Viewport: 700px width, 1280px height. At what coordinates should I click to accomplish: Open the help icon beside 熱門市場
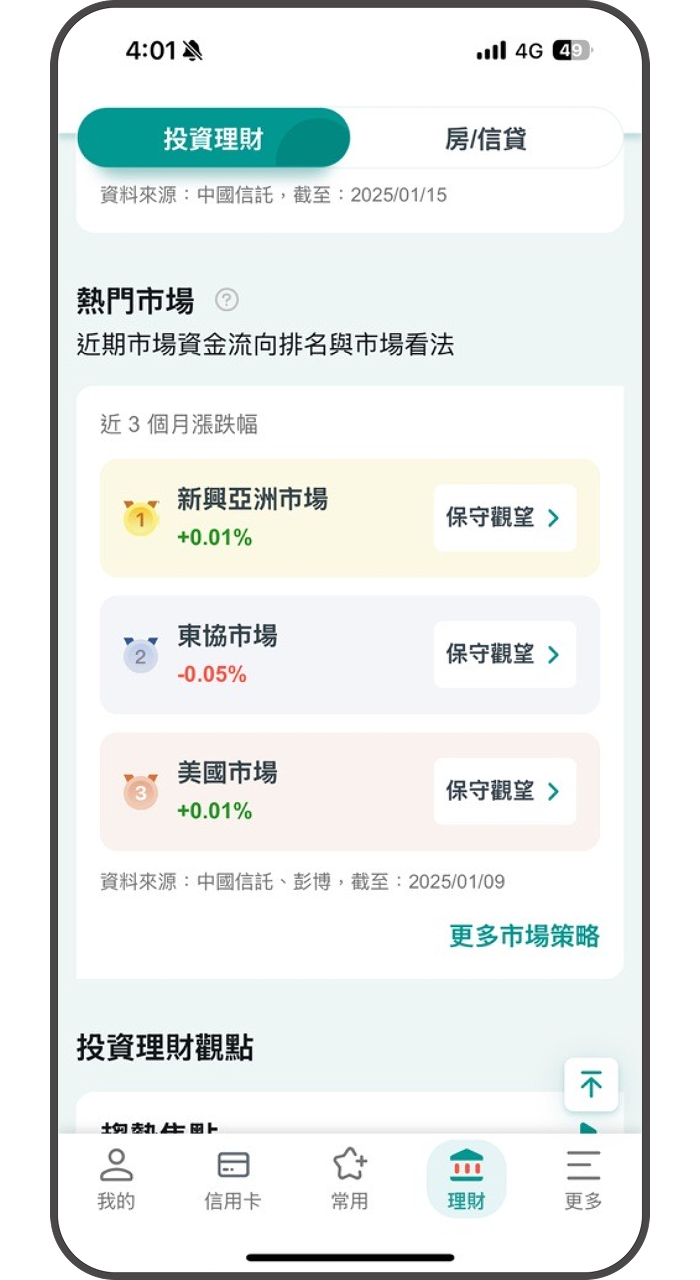coord(227,299)
